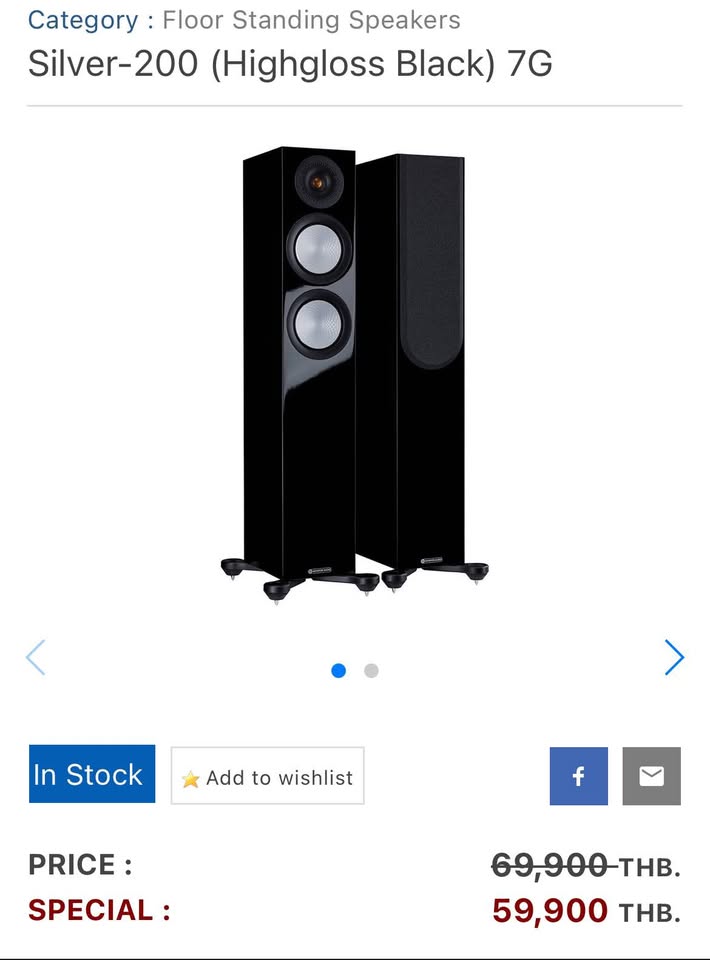This screenshot has height=960, width=710.
Task: Open the Silver-200 speaker product image
Action: coord(354,375)
